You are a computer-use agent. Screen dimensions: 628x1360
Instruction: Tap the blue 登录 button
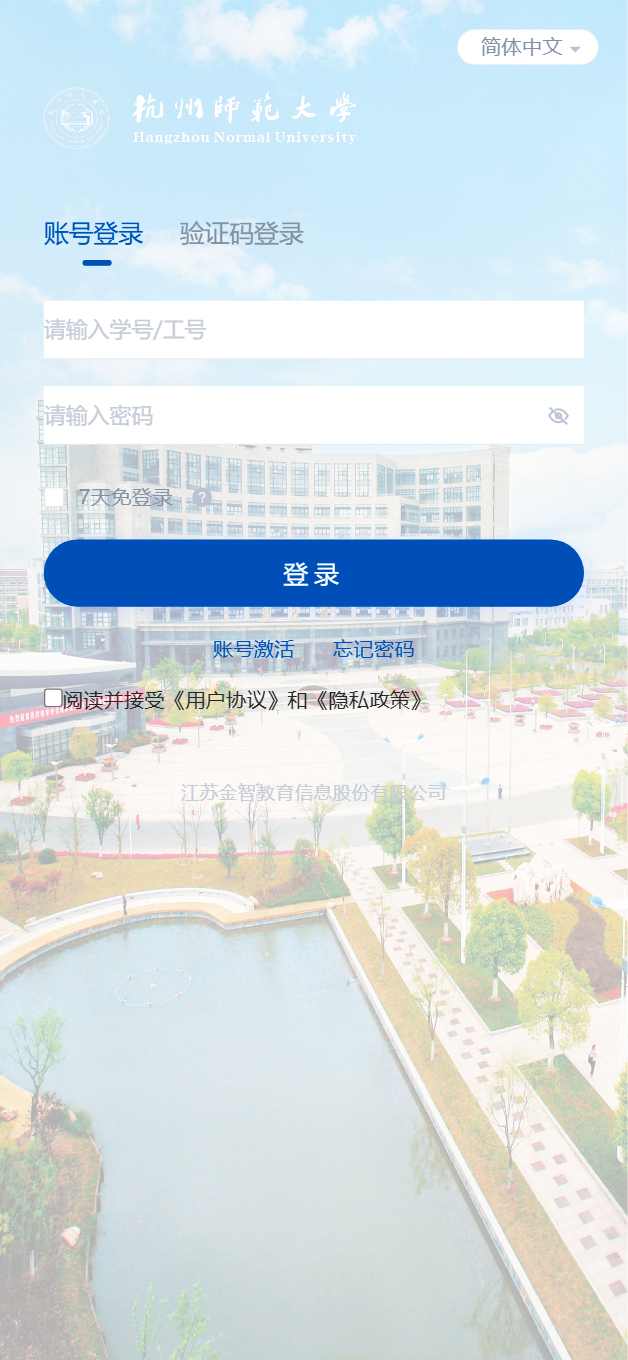coord(313,574)
